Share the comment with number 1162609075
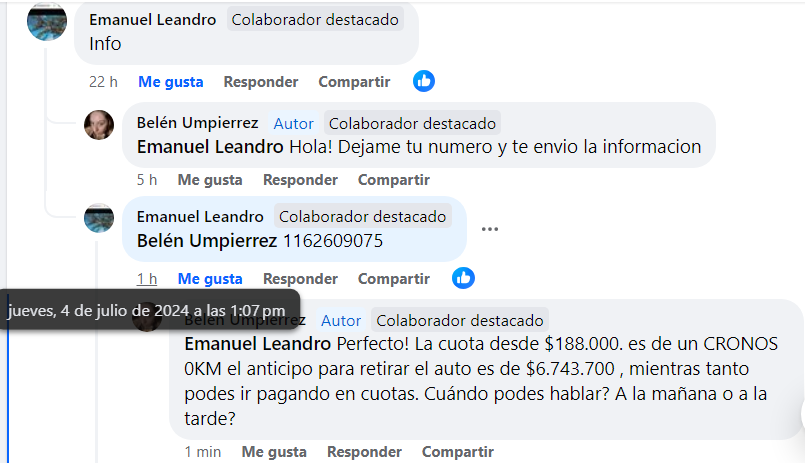 [x=394, y=278]
